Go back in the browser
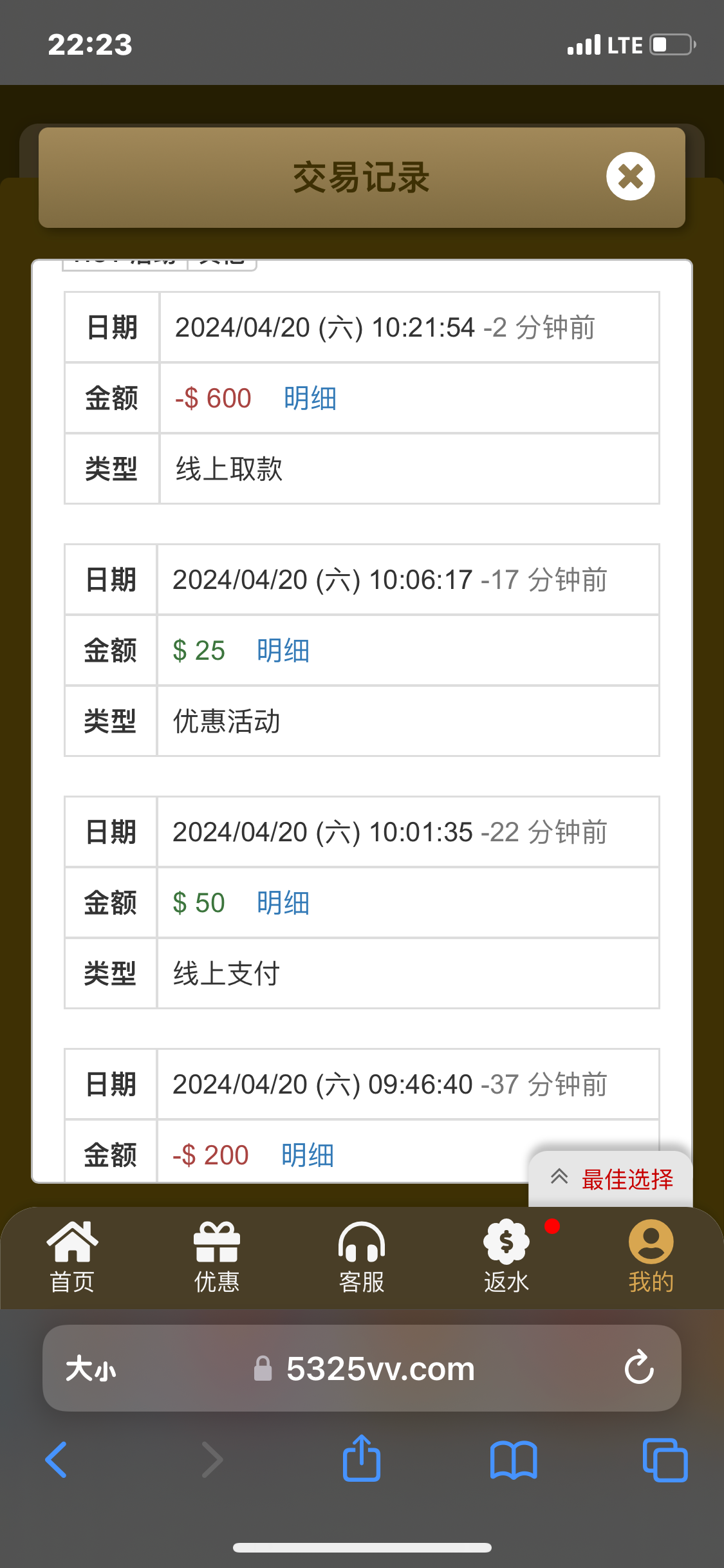Image resolution: width=724 pixels, height=1568 pixels. (x=57, y=1460)
